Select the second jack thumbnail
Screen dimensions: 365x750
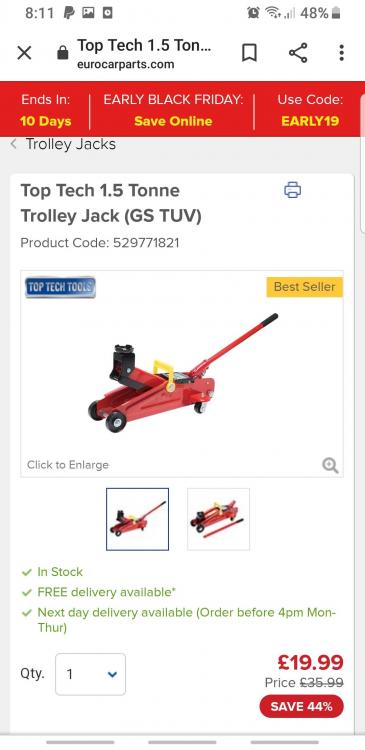[218, 519]
